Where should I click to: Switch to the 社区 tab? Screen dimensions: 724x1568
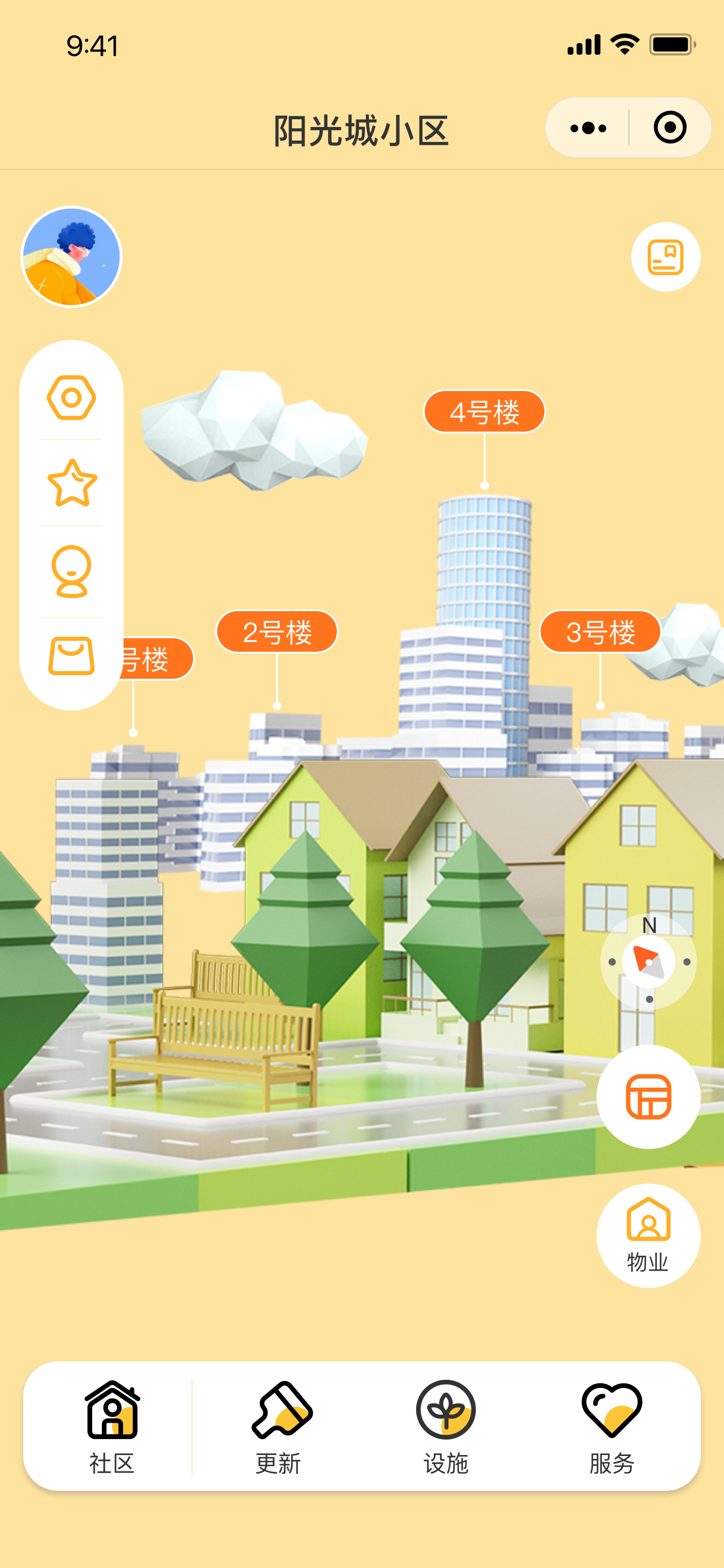(112, 1427)
